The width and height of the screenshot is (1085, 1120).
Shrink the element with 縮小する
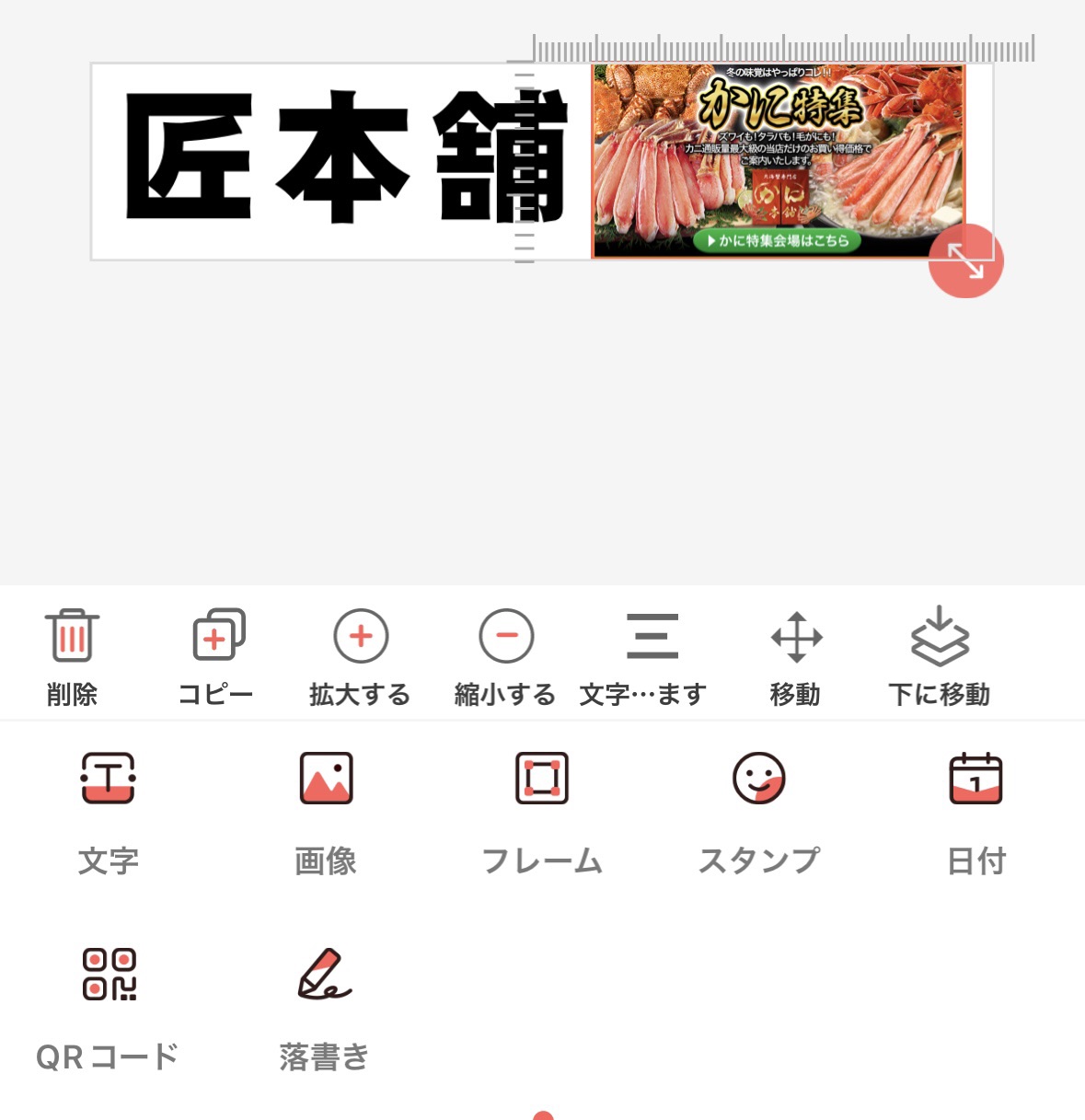[x=505, y=655]
